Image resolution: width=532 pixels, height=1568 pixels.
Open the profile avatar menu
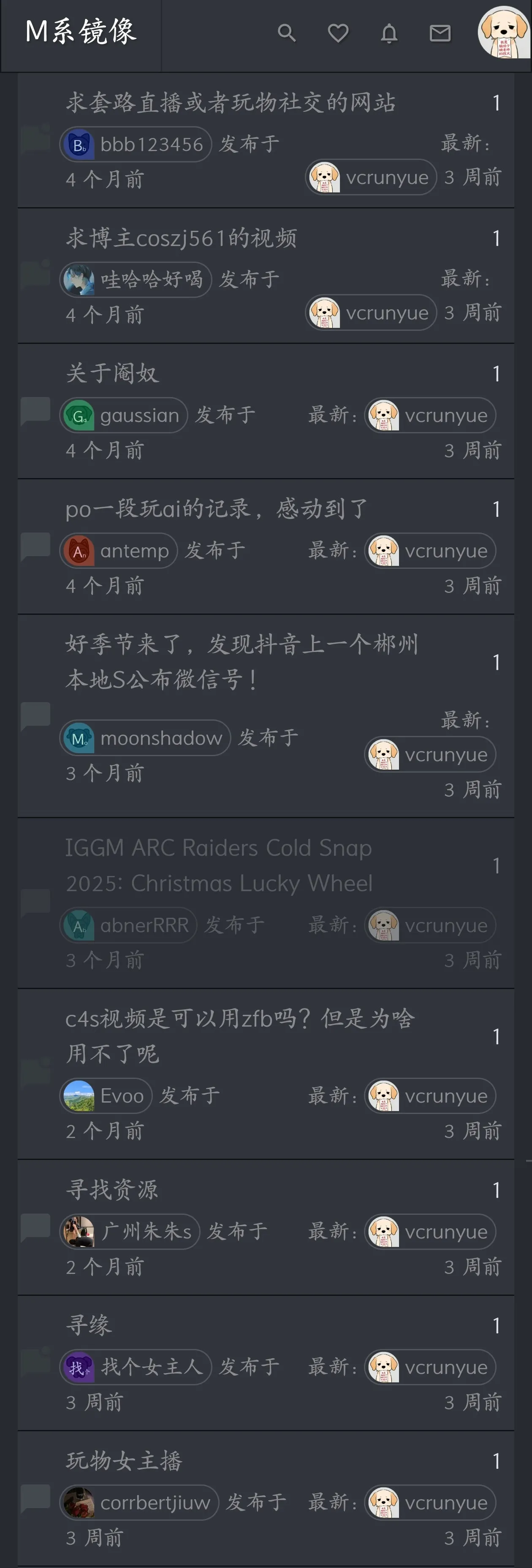pos(503,33)
